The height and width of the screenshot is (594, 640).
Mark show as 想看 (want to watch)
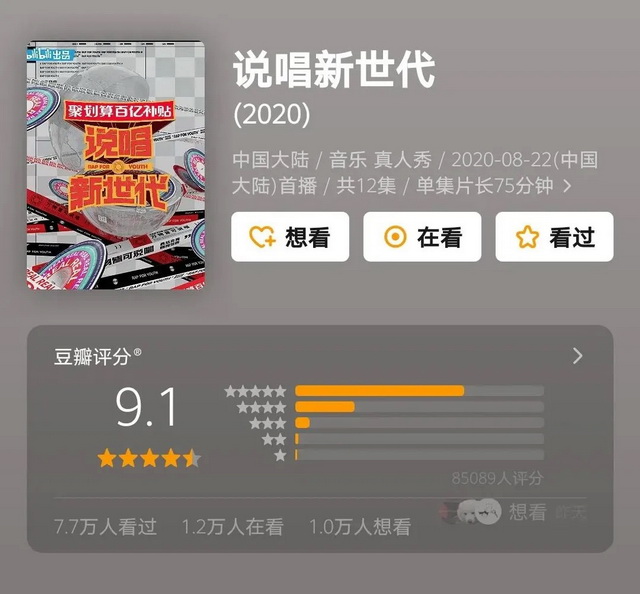tap(290, 237)
